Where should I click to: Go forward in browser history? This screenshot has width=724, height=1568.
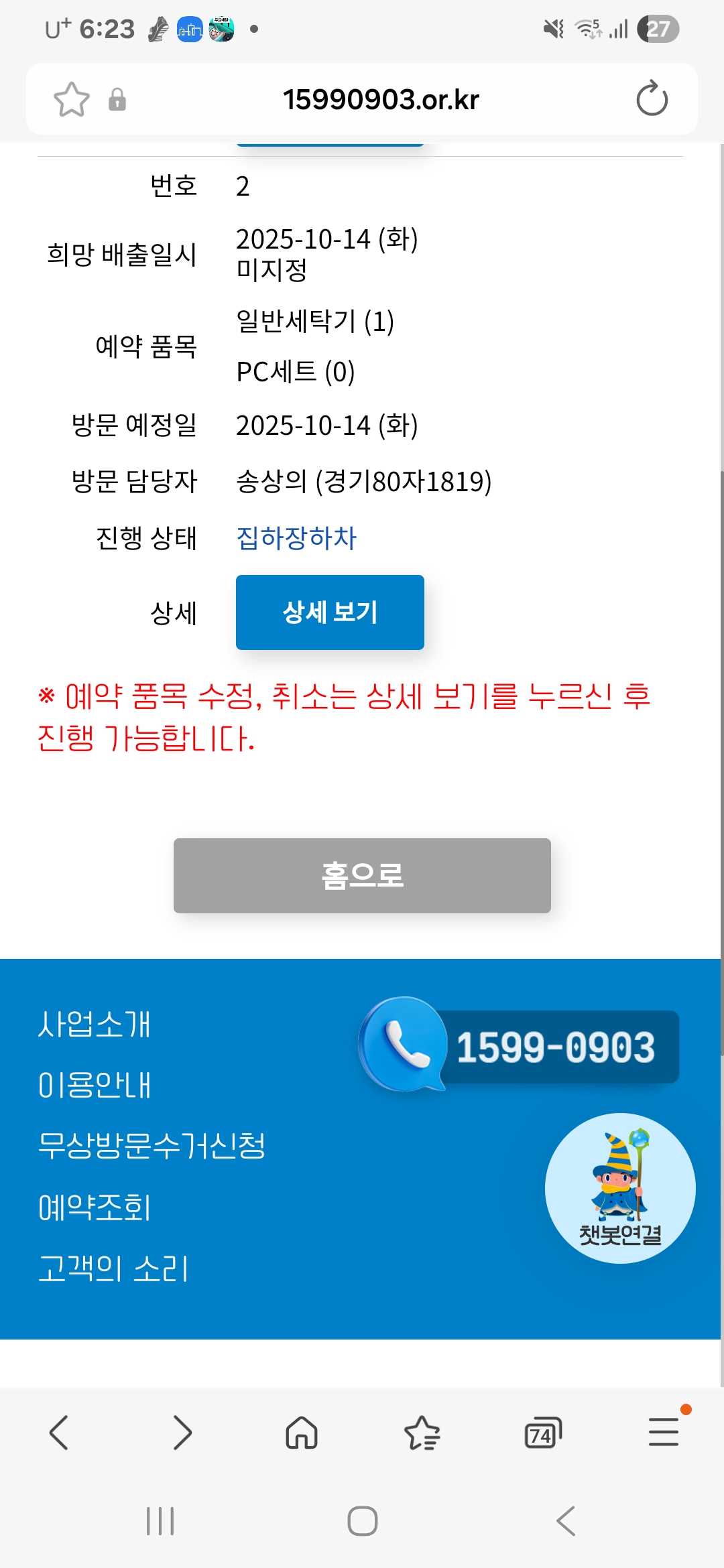[182, 1433]
